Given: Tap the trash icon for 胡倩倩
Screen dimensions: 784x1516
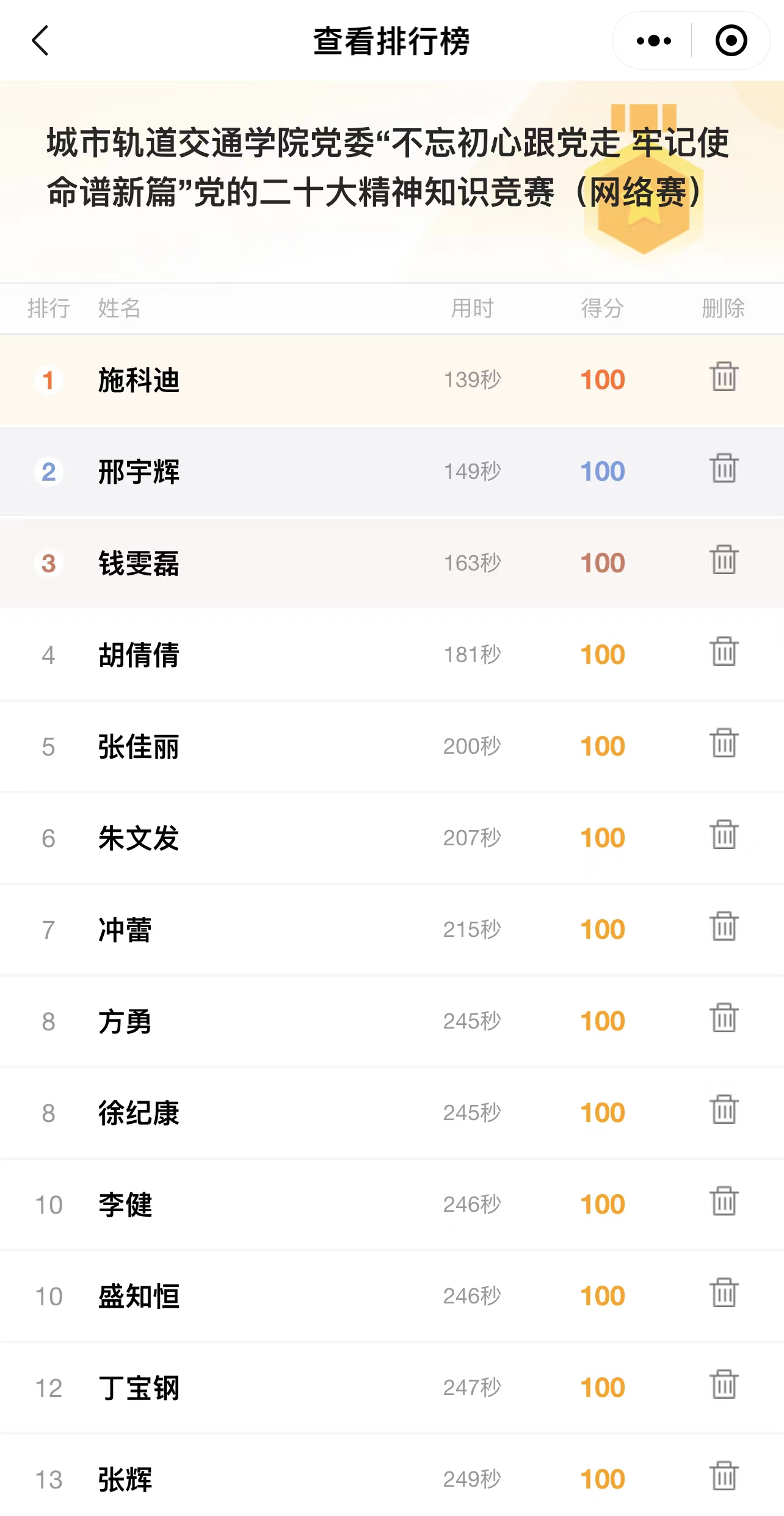Looking at the screenshot, I should (x=724, y=652).
